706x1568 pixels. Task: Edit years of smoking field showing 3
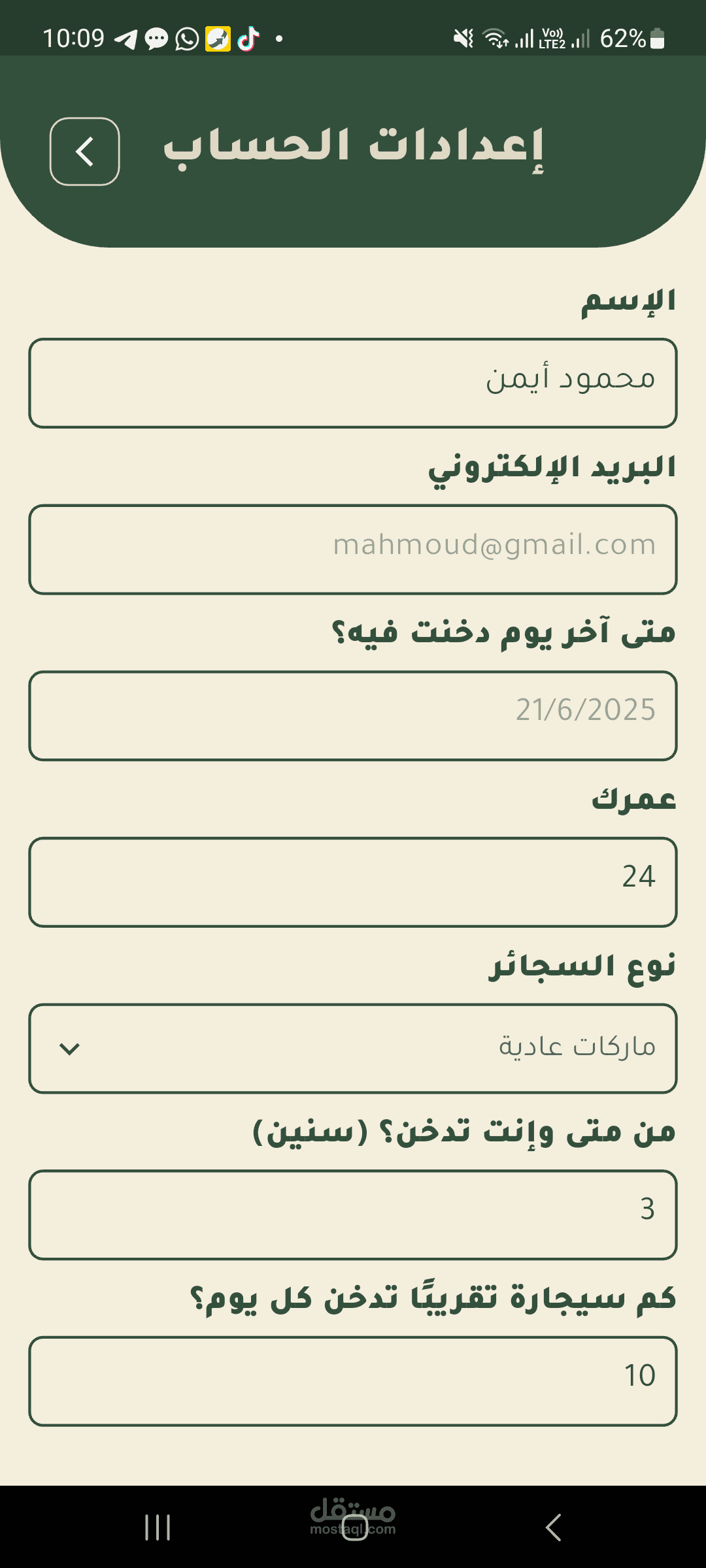pyautogui.click(x=353, y=1215)
